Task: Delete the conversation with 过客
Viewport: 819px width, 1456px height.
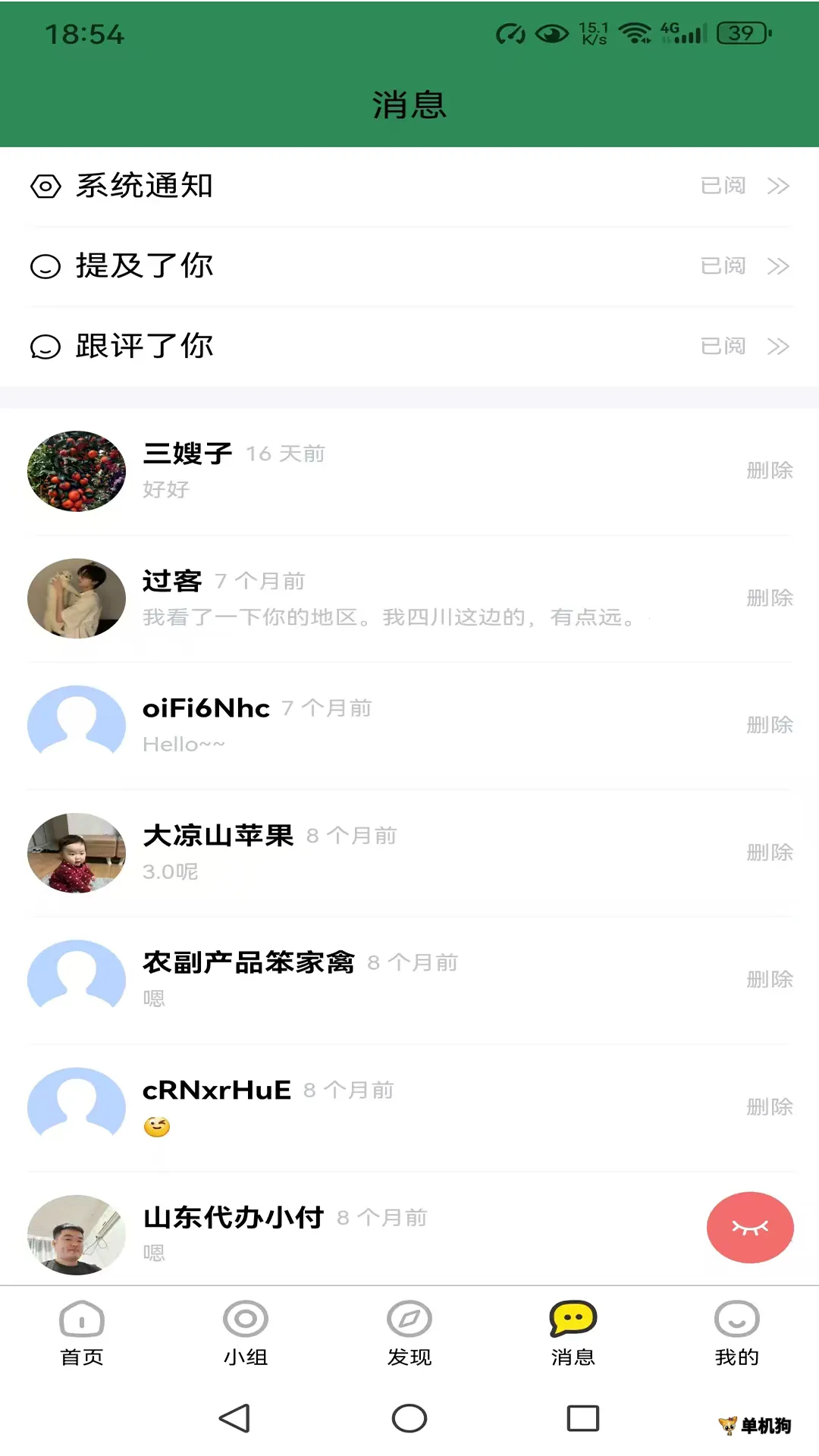Action: [x=769, y=598]
